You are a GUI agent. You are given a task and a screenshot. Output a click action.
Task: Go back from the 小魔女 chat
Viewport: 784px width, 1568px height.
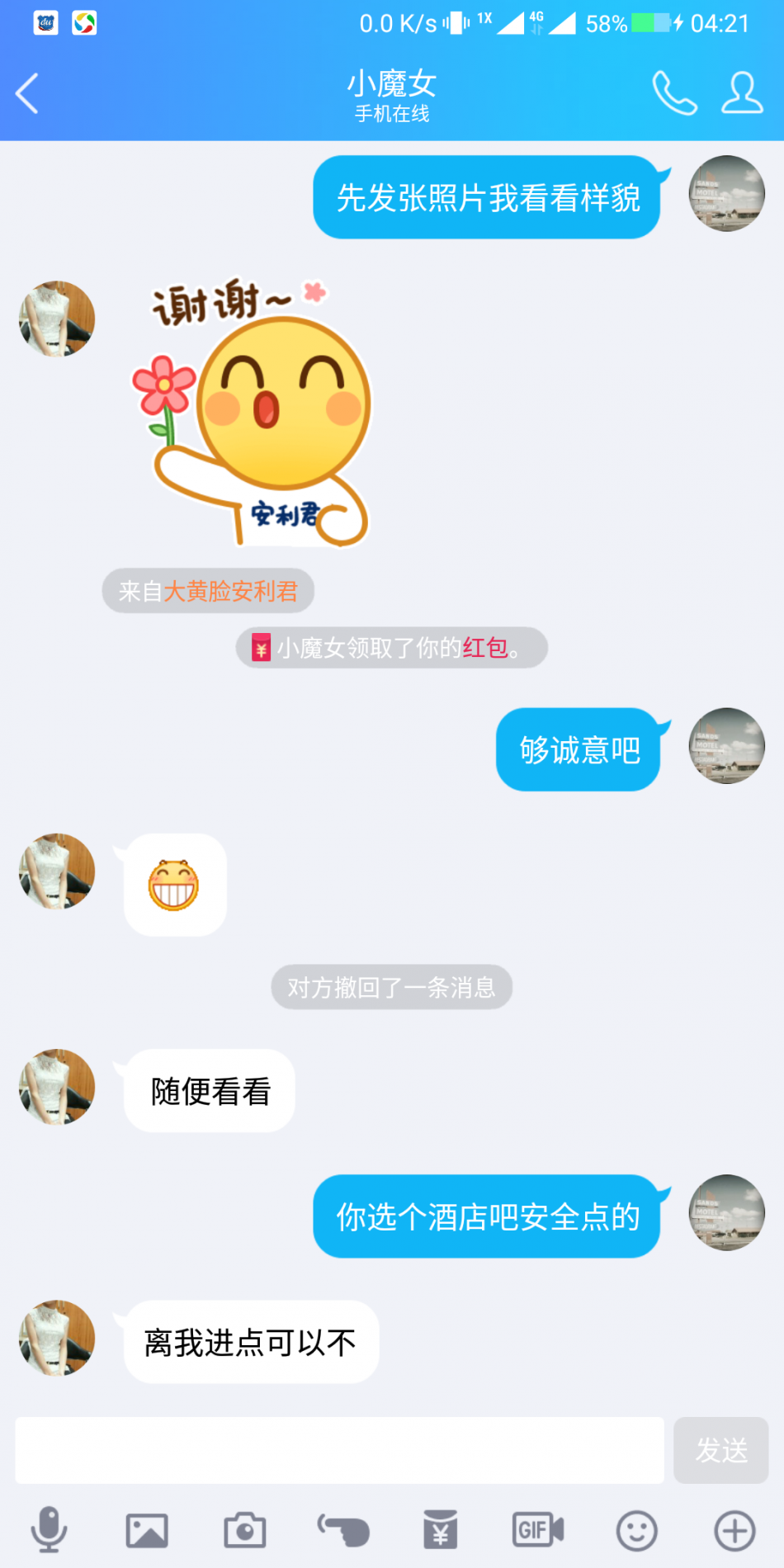click(28, 93)
